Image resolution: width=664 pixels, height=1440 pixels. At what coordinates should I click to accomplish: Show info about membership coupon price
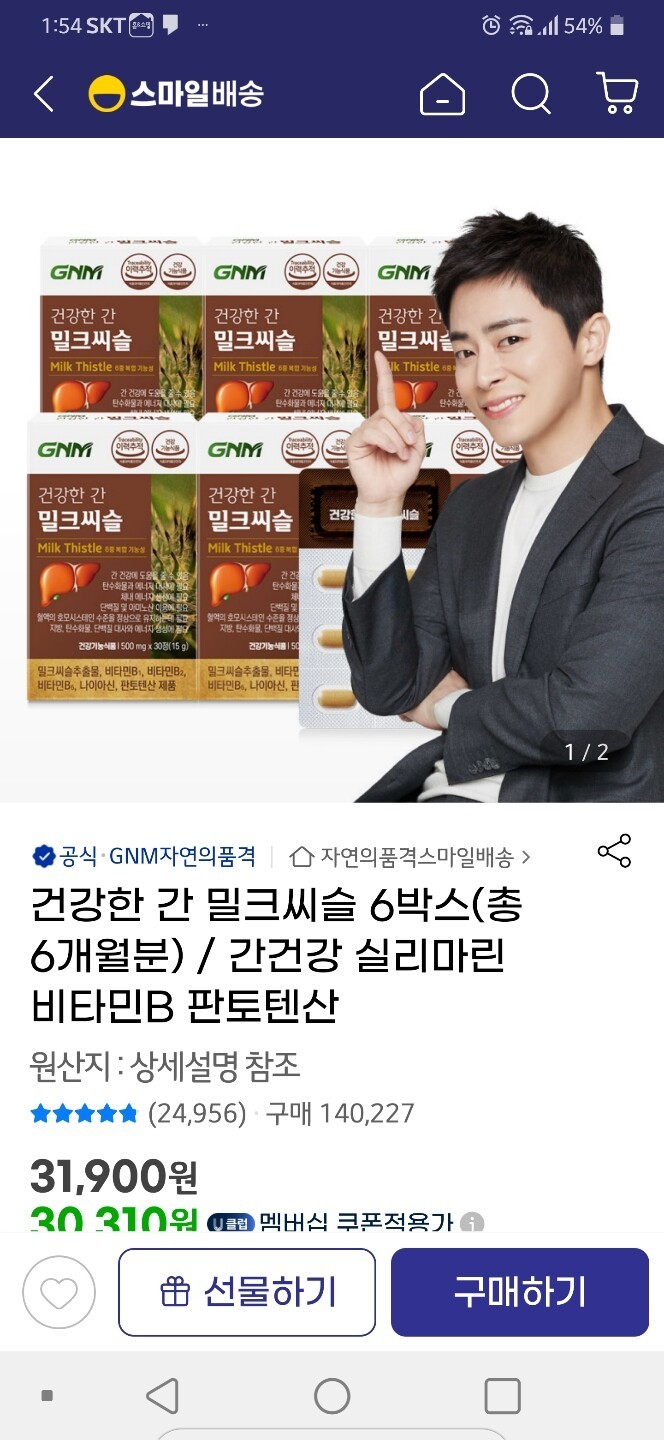tap(472, 1222)
